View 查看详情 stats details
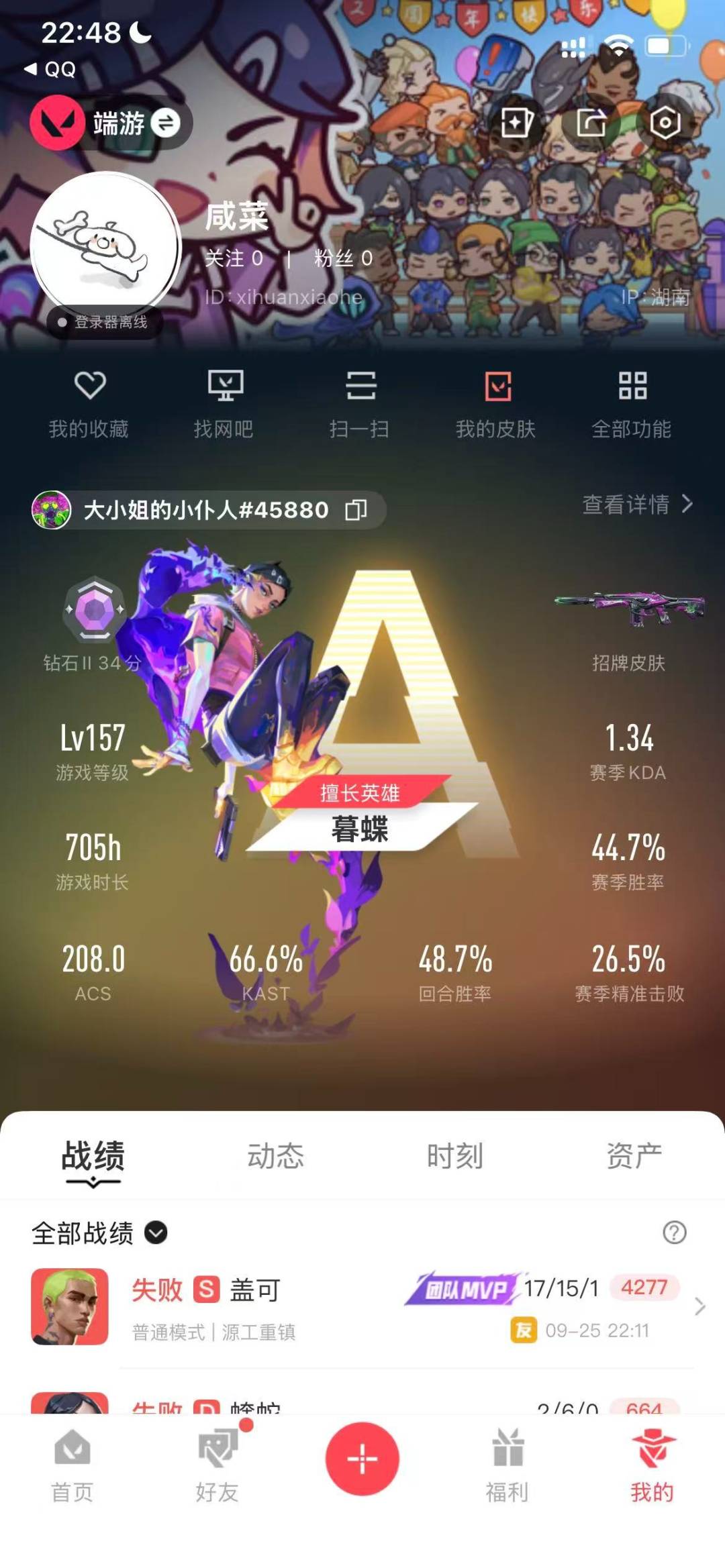 (636, 505)
